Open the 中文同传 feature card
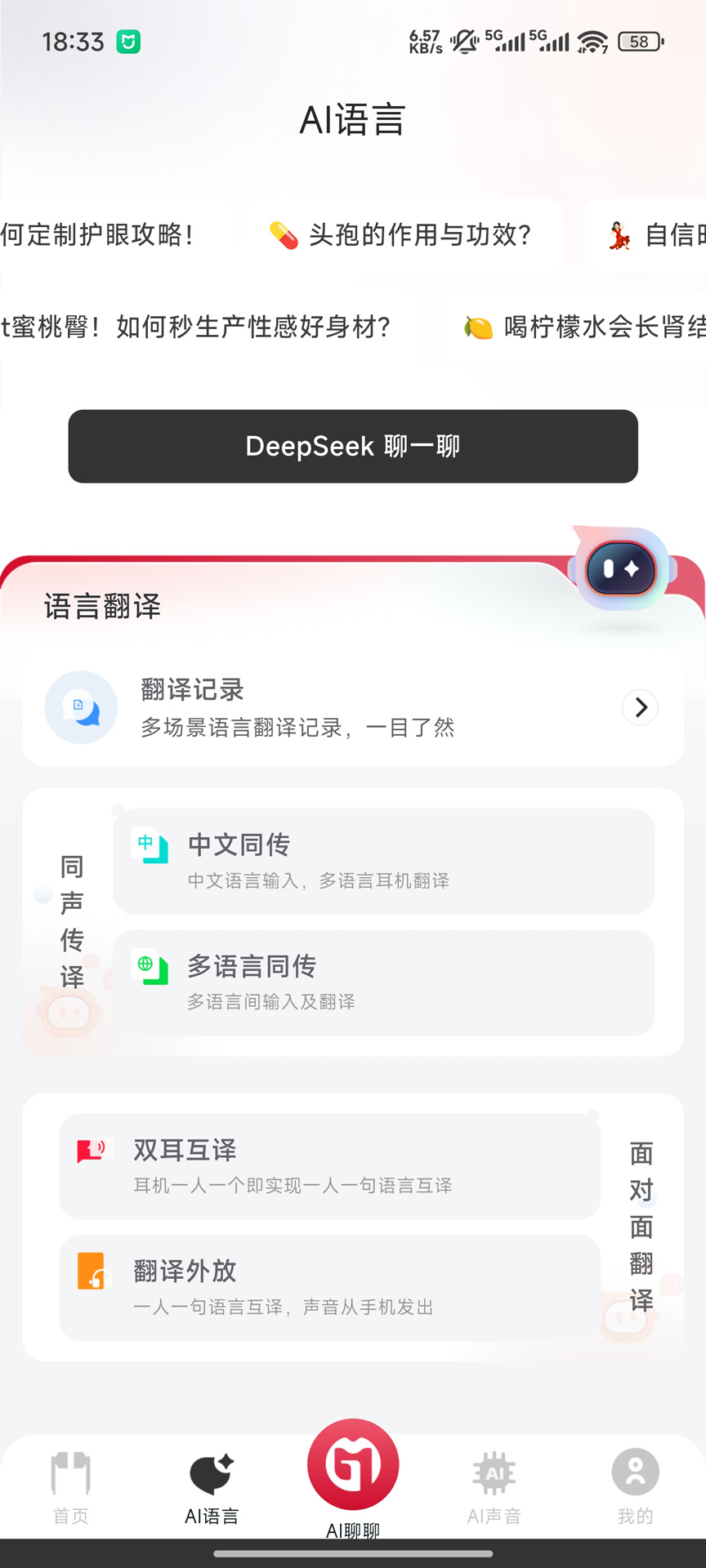Viewport: 706px width, 1568px height. pyautogui.click(x=384, y=860)
